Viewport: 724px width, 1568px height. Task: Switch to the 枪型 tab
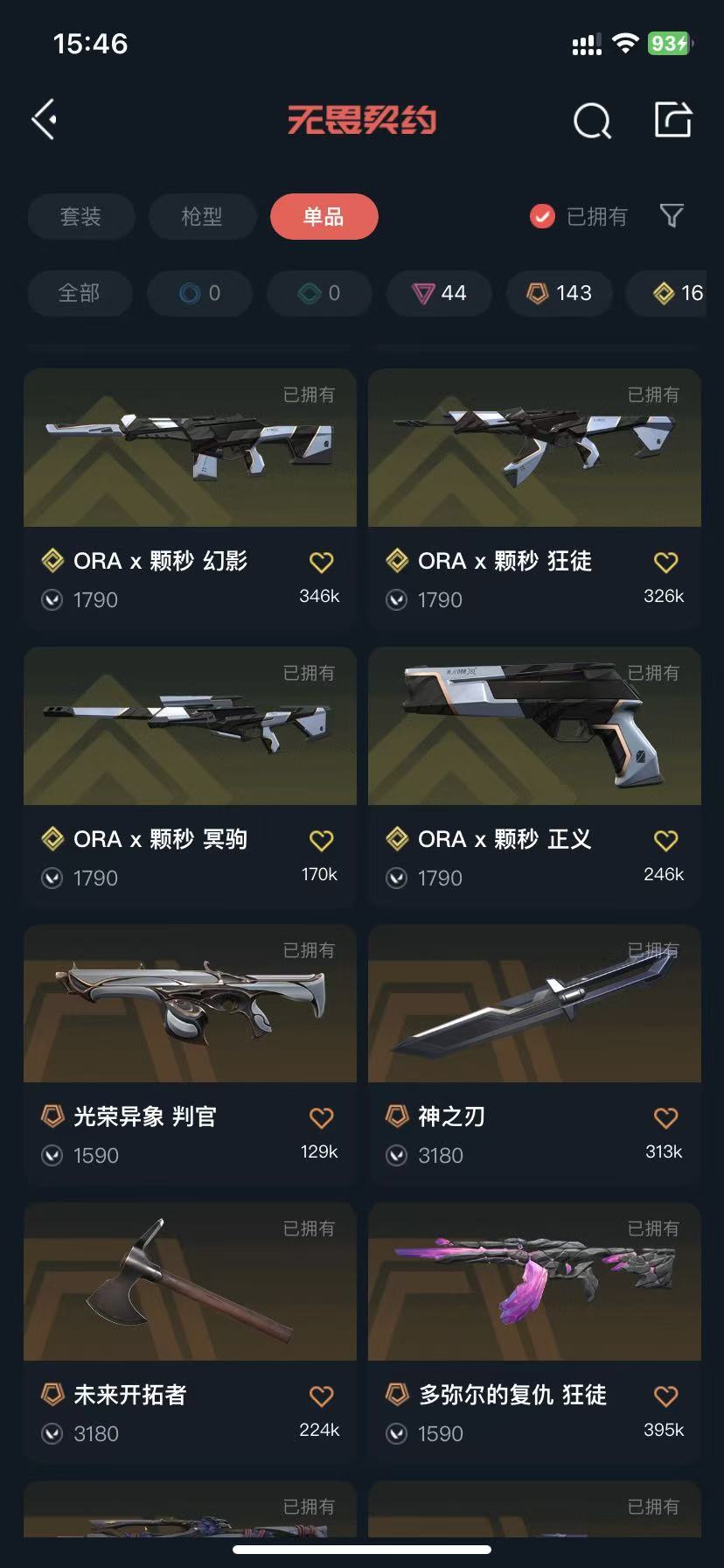pyautogui.click(x=202, y=215)
